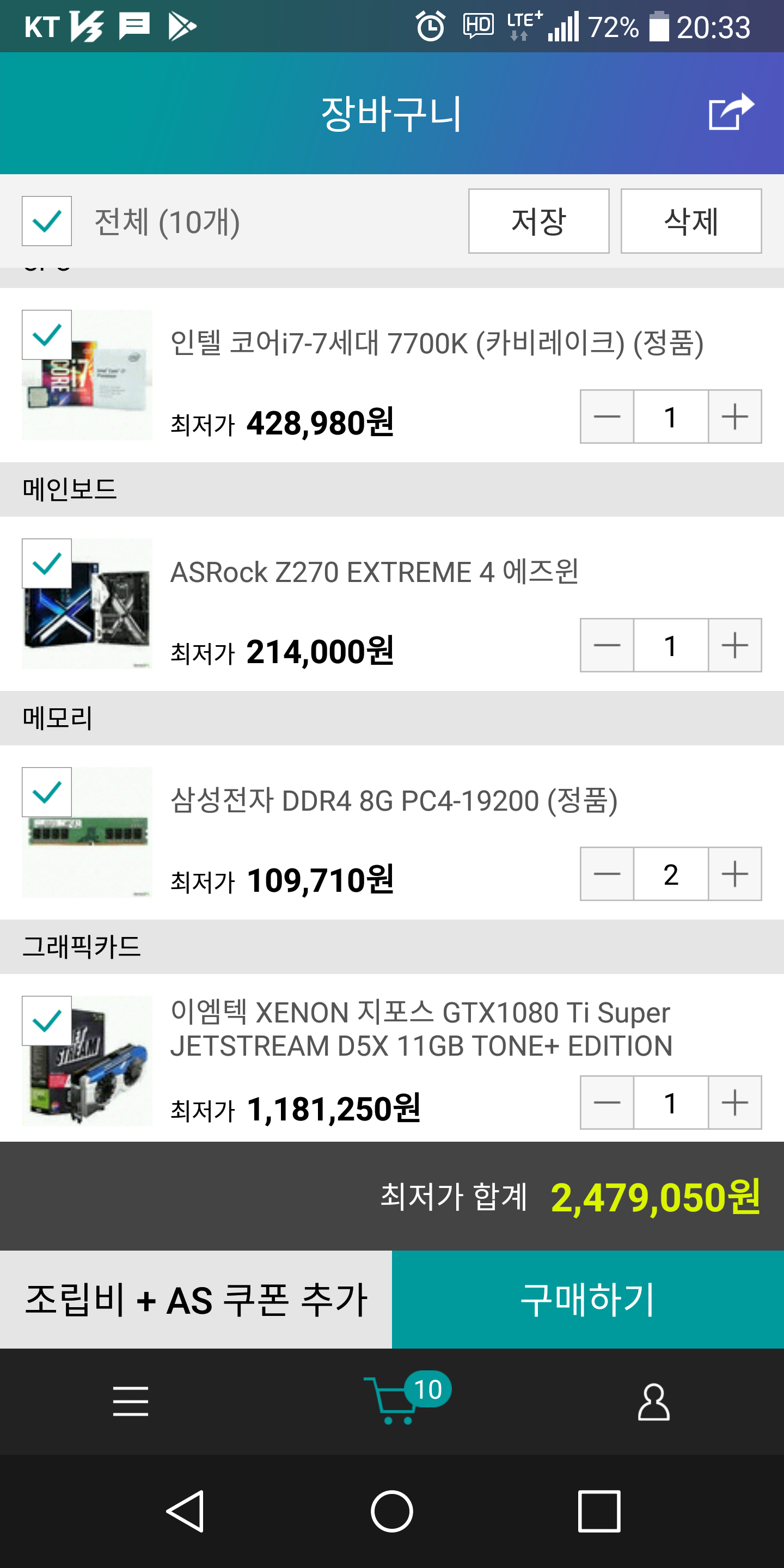Decrease quantity of ASRock Z270 EXTREME 4

pos(607,645)
